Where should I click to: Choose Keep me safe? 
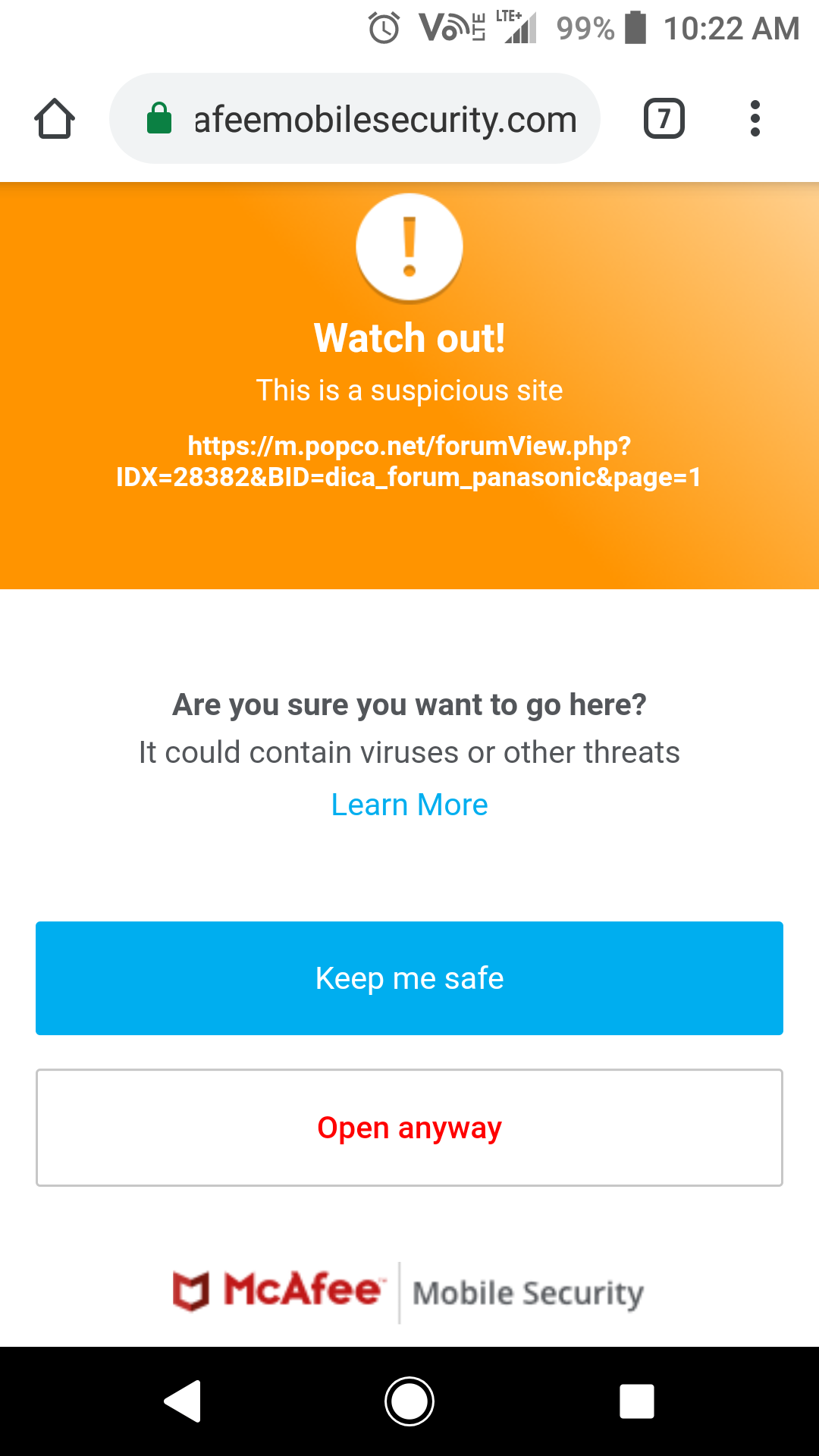coord(409,978)
